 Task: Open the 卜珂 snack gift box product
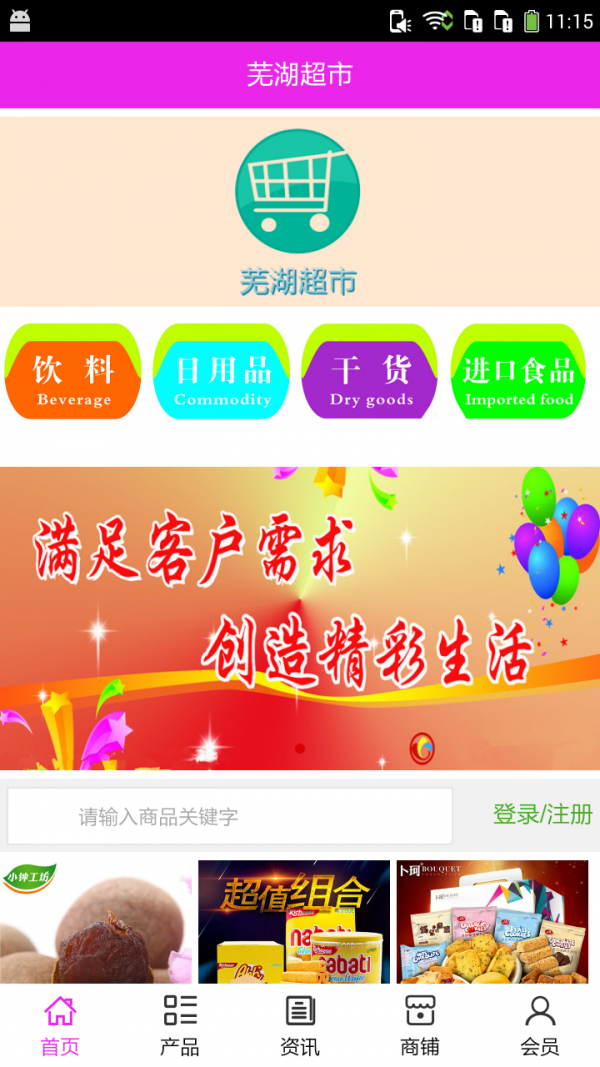tap(492, 922)
